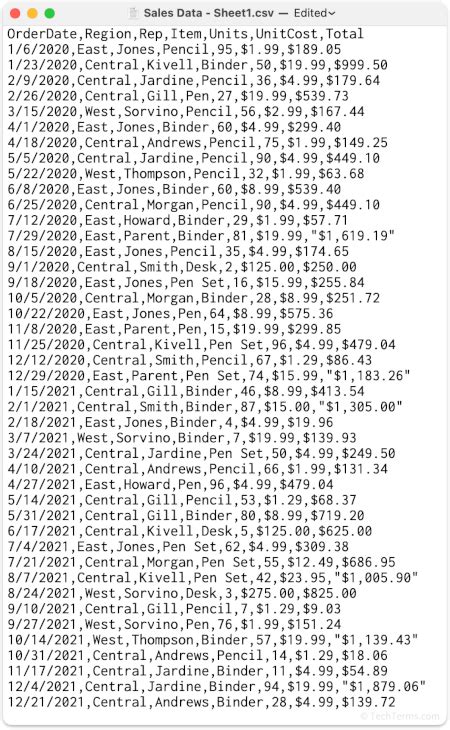Minimize the window with the yellow button
This screenshot has width=450, height=730.
point(32,14)
